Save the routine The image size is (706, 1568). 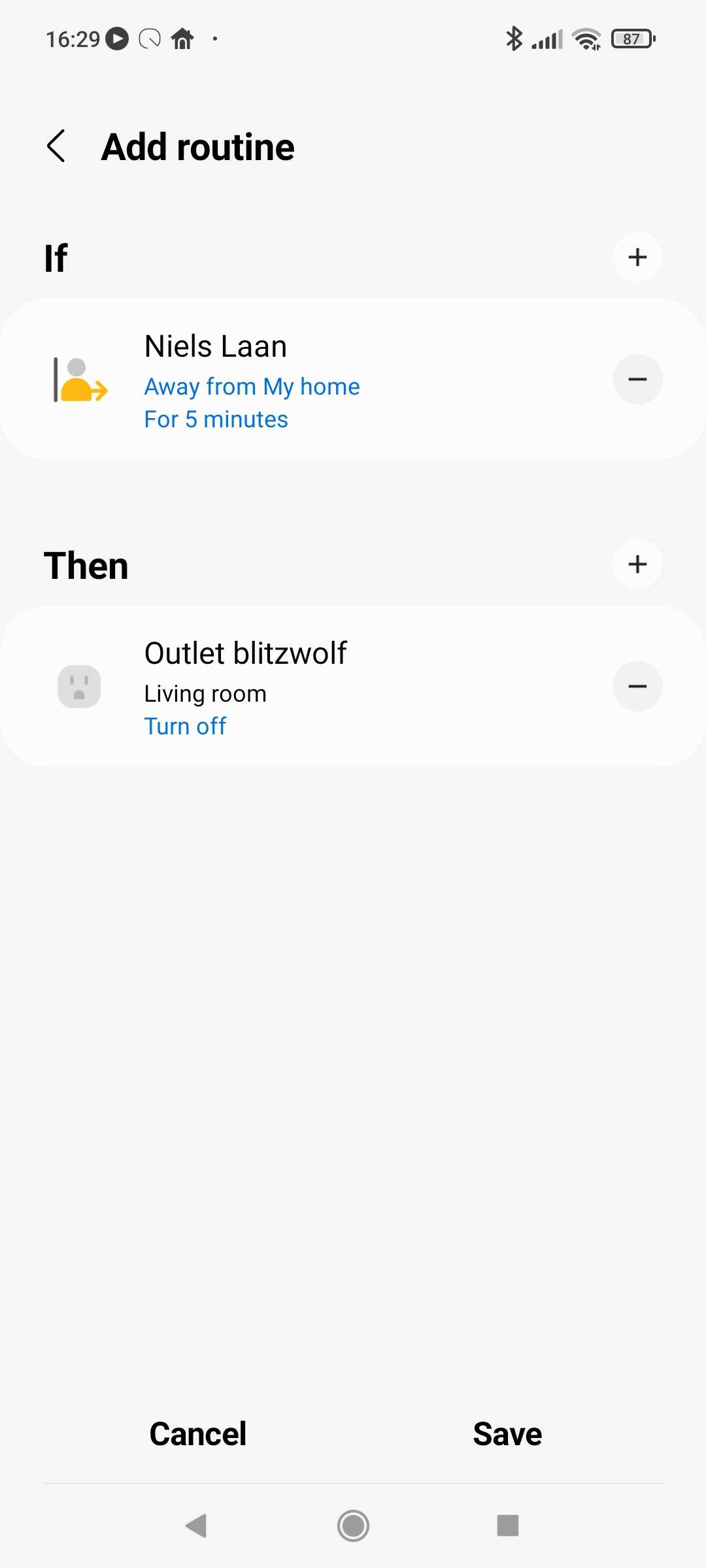pyautogui.click(x=507, y=1434)
